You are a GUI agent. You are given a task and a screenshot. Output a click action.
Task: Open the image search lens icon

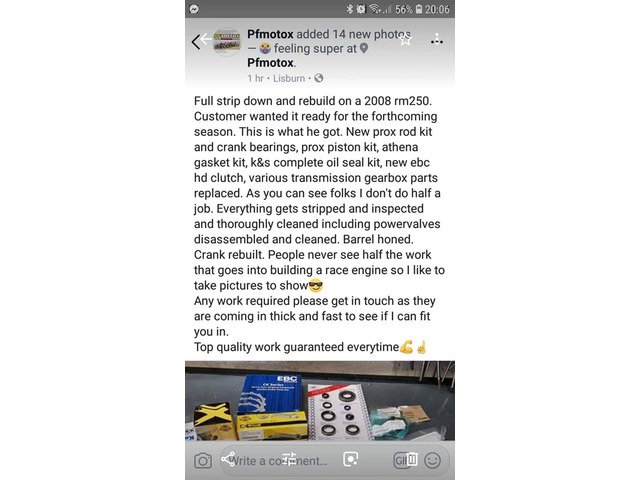[x=350, y=459]
